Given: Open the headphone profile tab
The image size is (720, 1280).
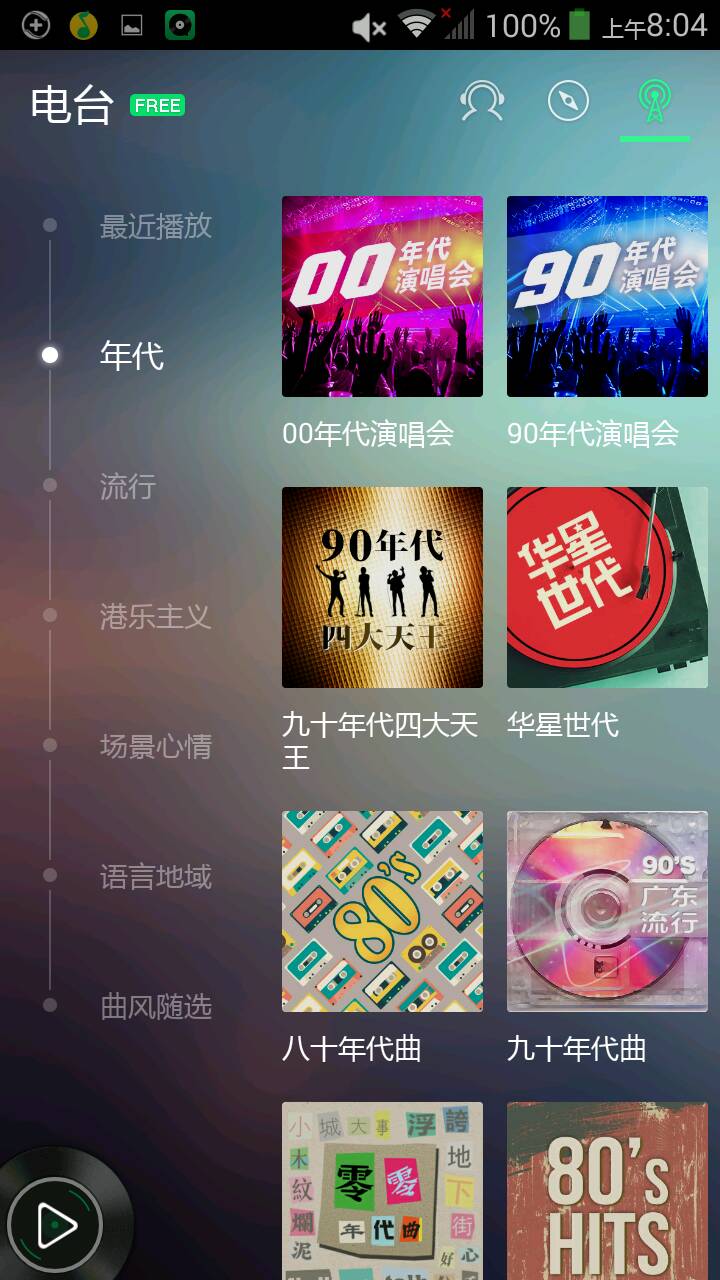Looking at the screenshot, I should pos(481,102).
